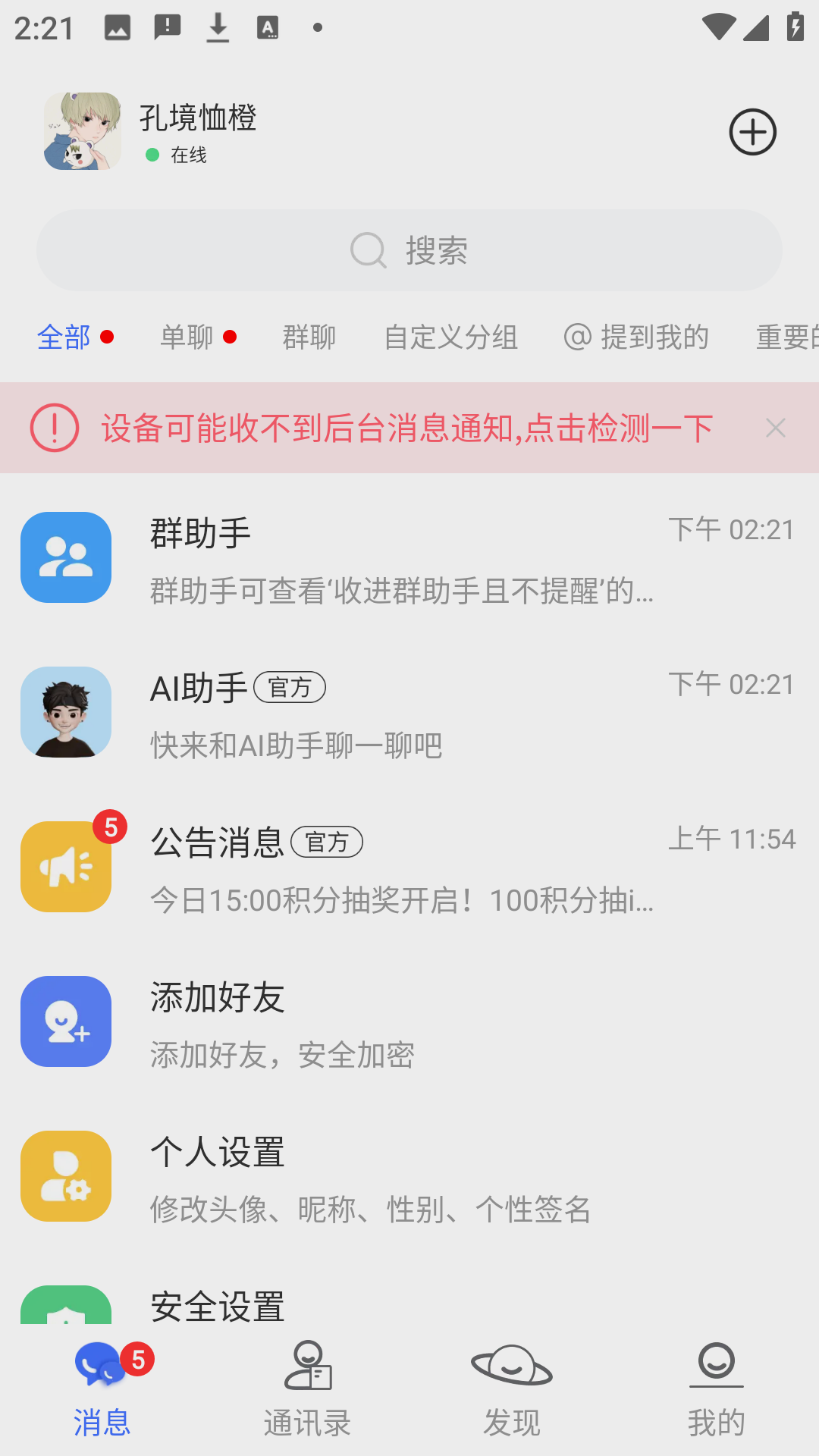
Task: Open the plus button to add new chat
Action: pyautogui.click(x=753, y=131)
